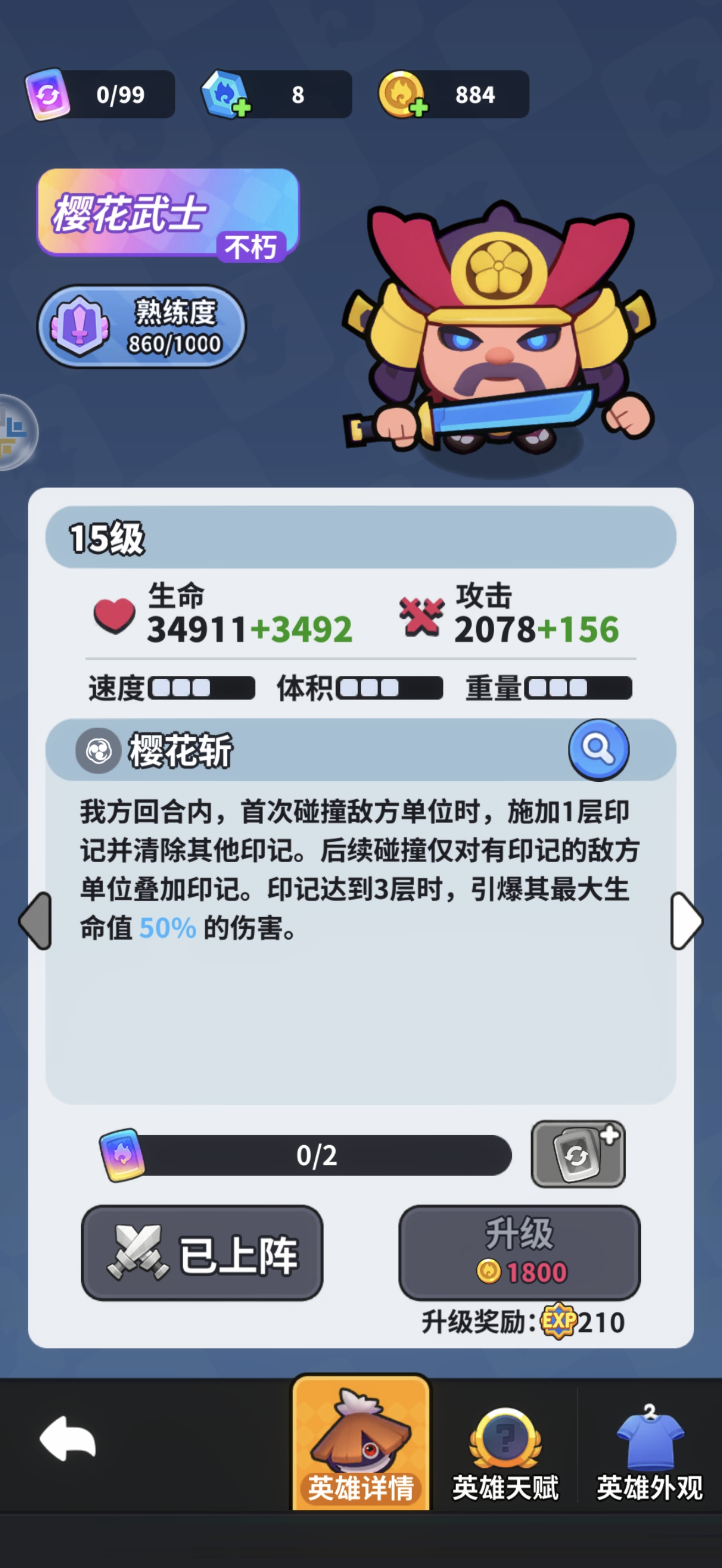Open the 熟练度 proficiency badge
The image size is (722, 1568).
point(142,327)
